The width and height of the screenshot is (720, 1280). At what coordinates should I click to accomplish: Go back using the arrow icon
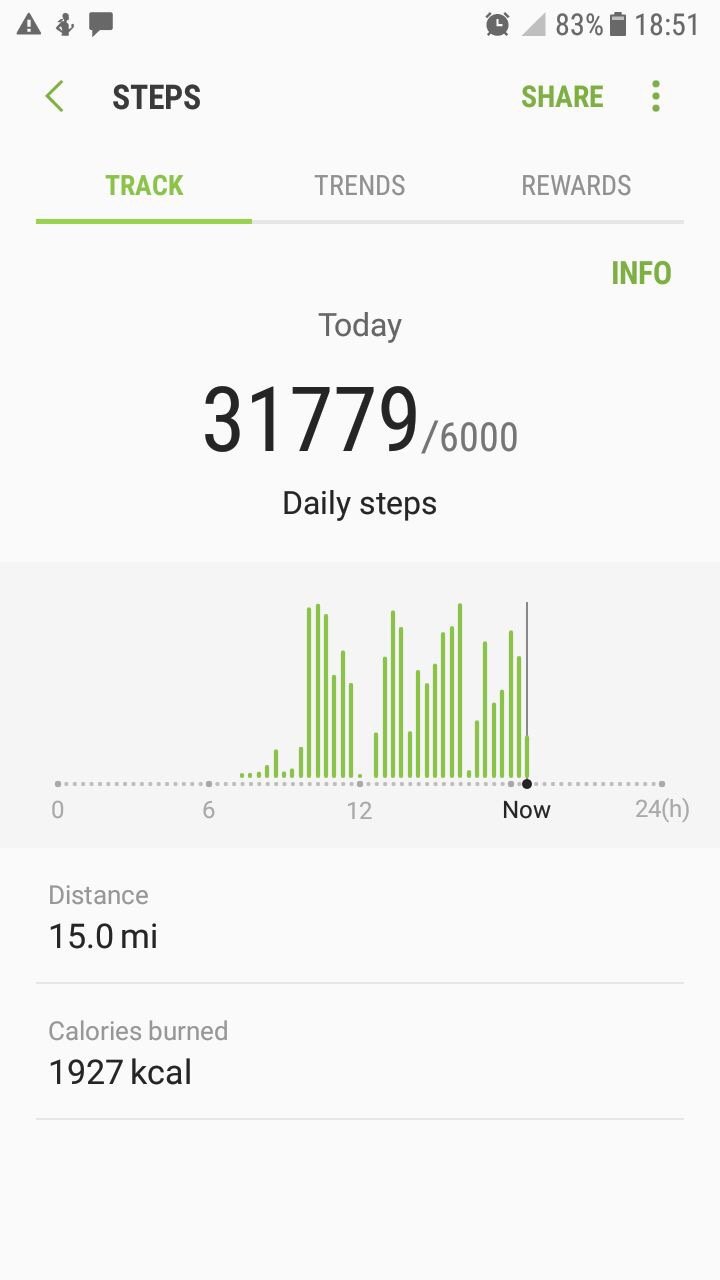click(55, 97)
